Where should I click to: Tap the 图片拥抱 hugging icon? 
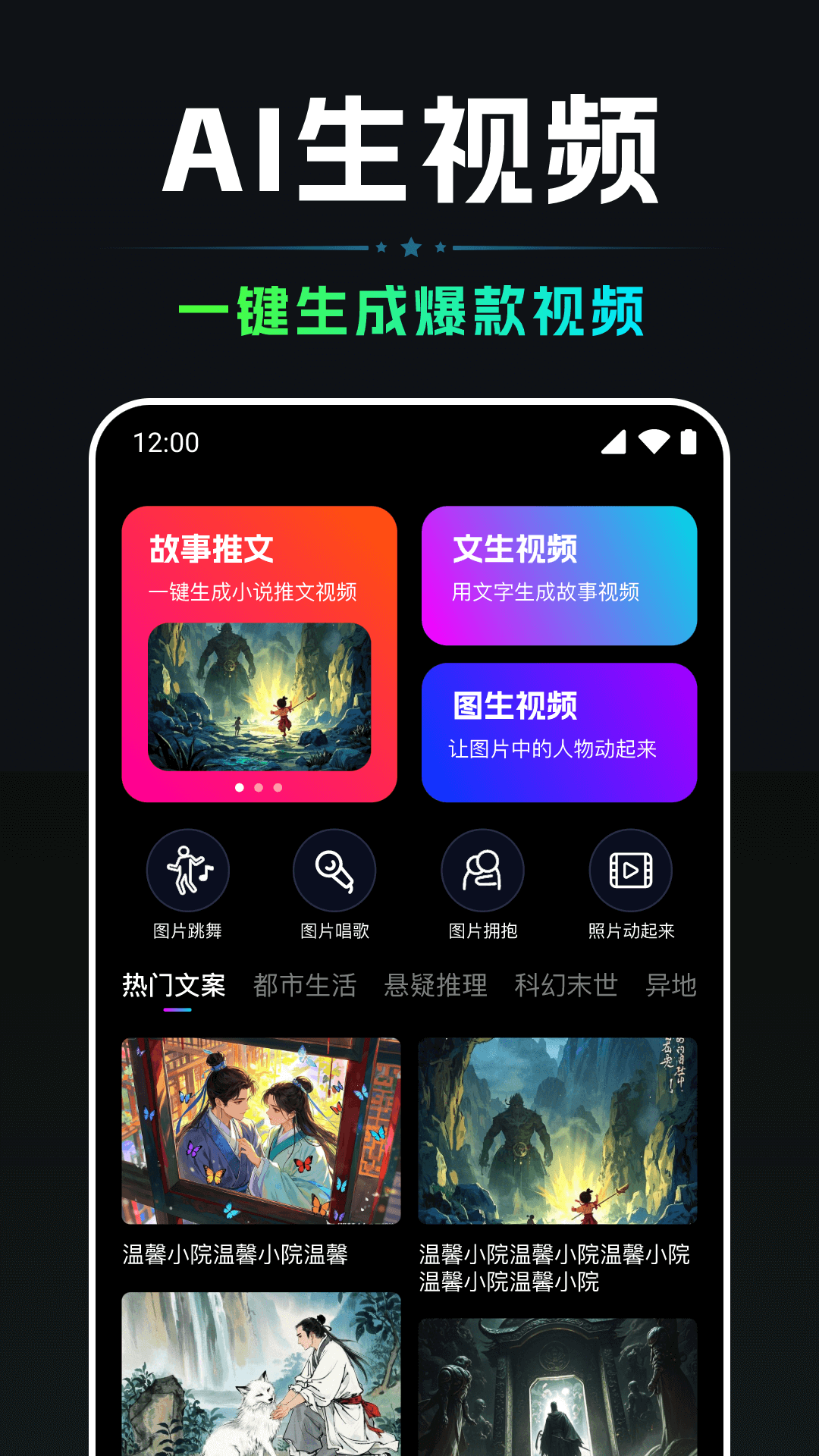click(483, 871)
